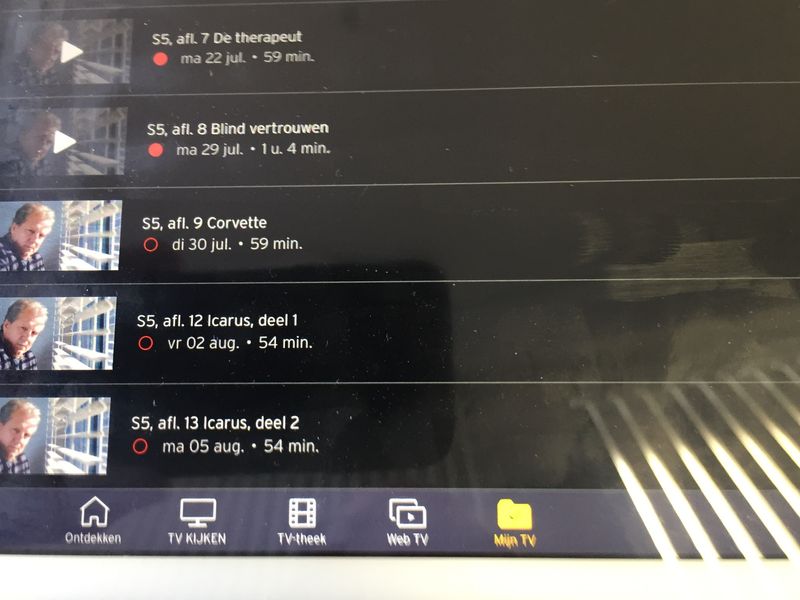Open episode 9 Corvette
The width and height of the screenshot is (800, 600).
pyautogui.click(x=204, y=222)
